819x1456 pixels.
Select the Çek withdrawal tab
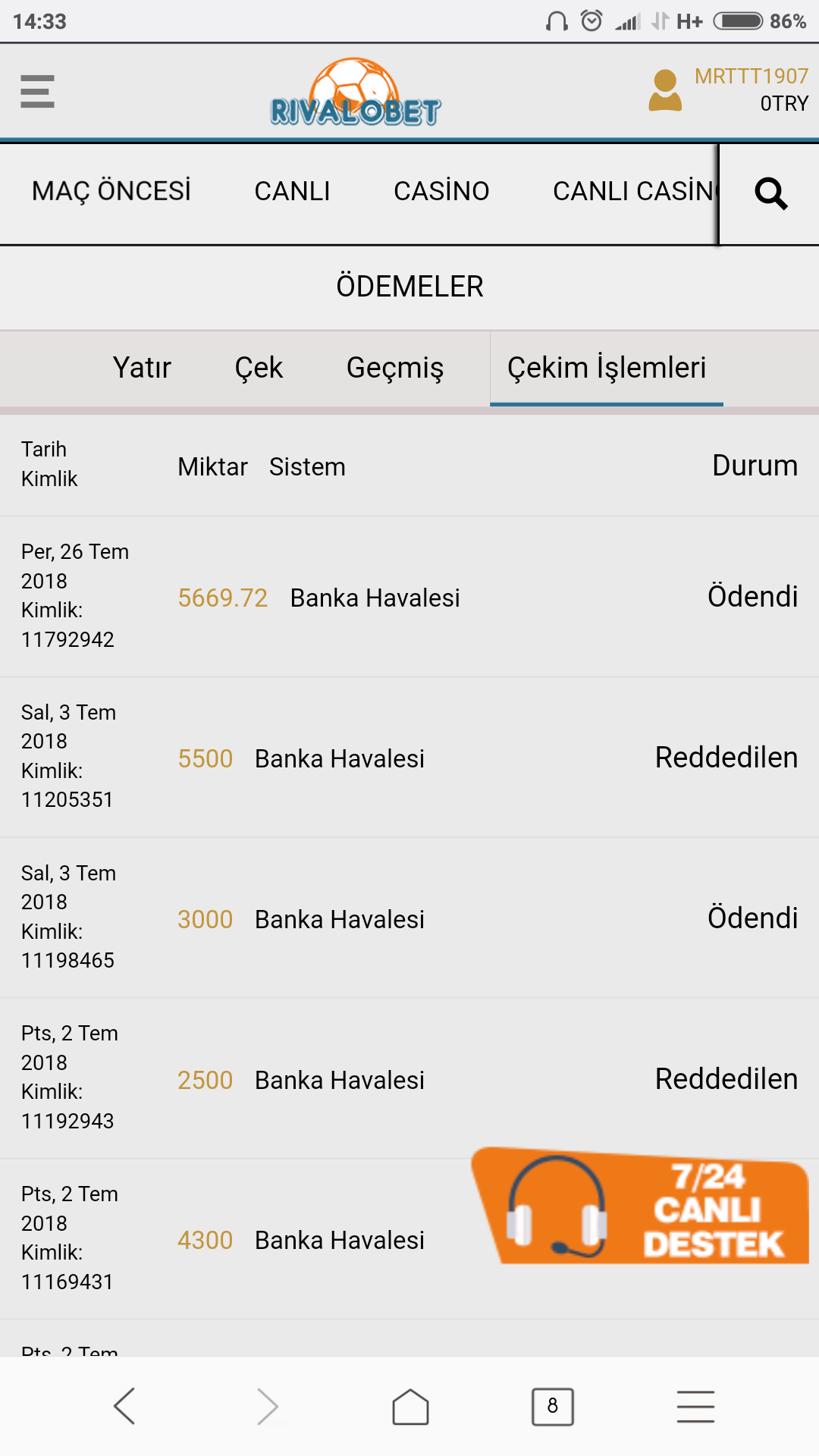[x=259, y=368]
